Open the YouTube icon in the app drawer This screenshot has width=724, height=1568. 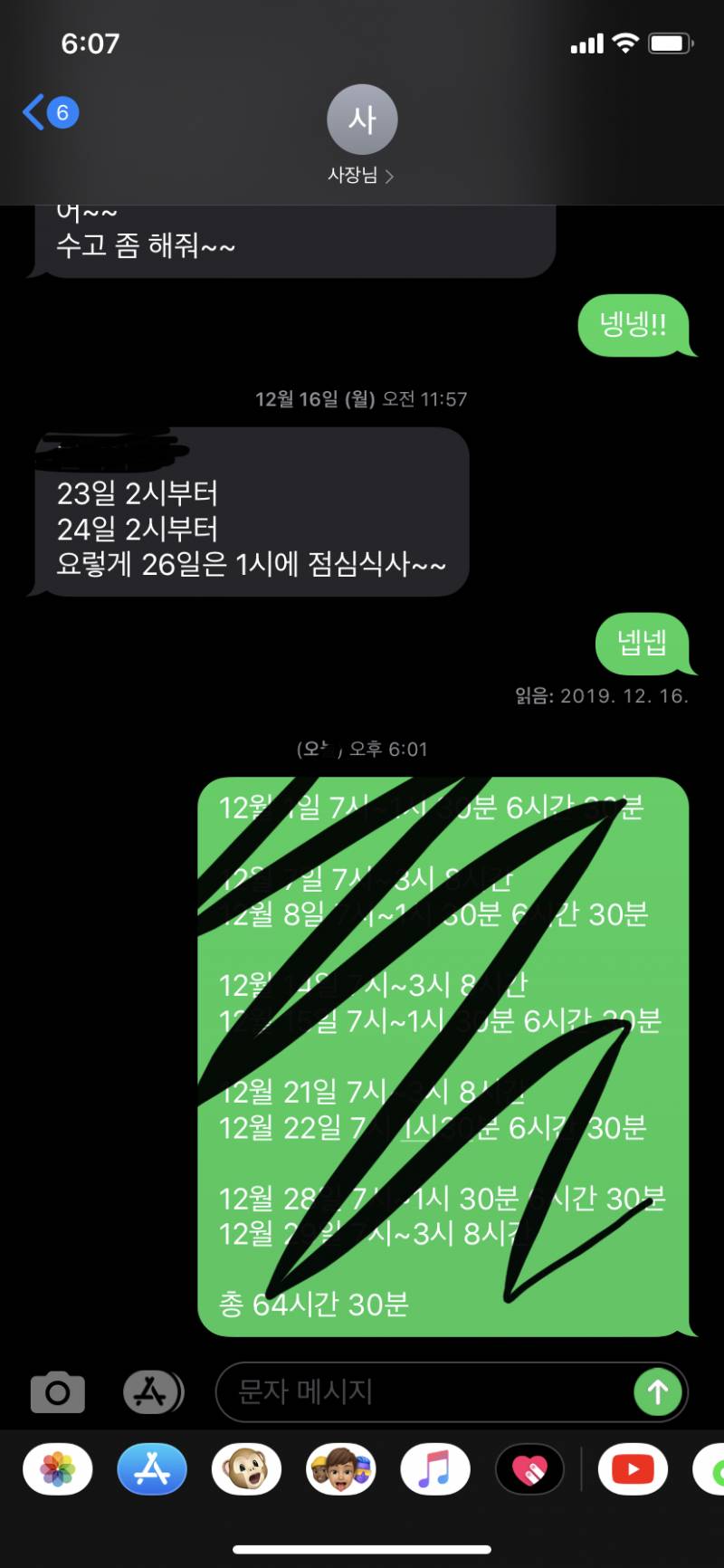pyautogui.click(x=632, y=1469)
